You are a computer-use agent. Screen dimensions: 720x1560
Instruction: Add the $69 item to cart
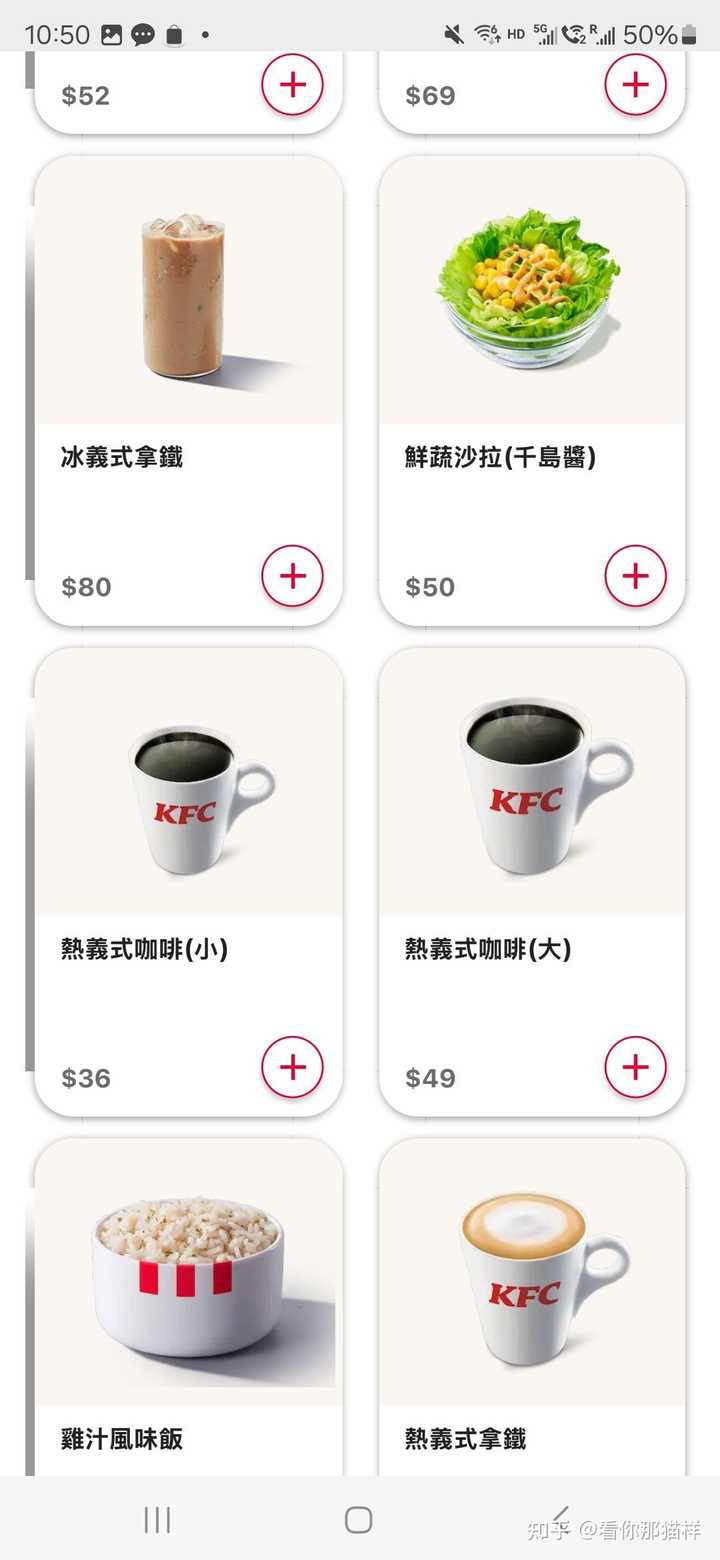click(x=635, y=85)
